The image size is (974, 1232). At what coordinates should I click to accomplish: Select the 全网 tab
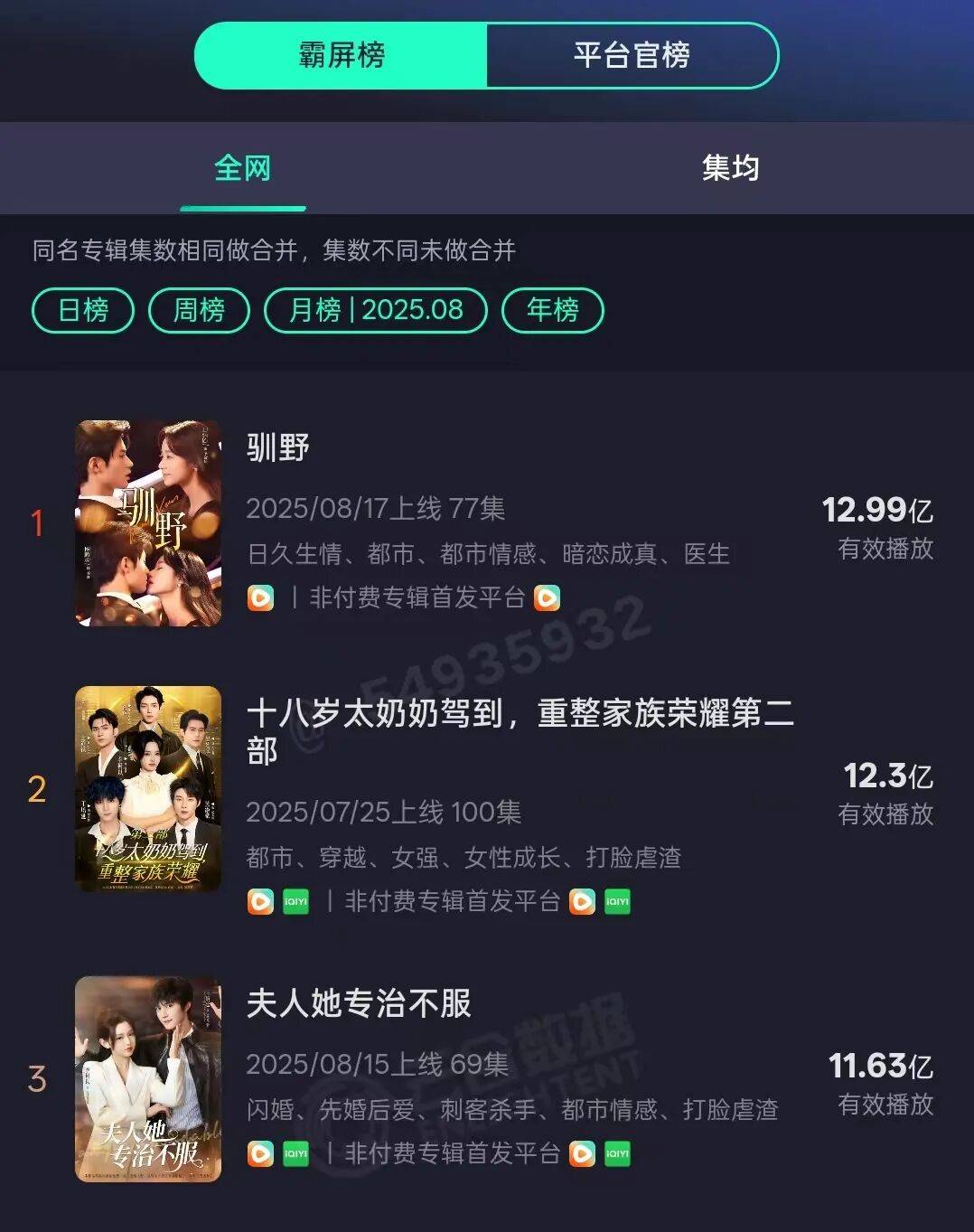(242, 168)
